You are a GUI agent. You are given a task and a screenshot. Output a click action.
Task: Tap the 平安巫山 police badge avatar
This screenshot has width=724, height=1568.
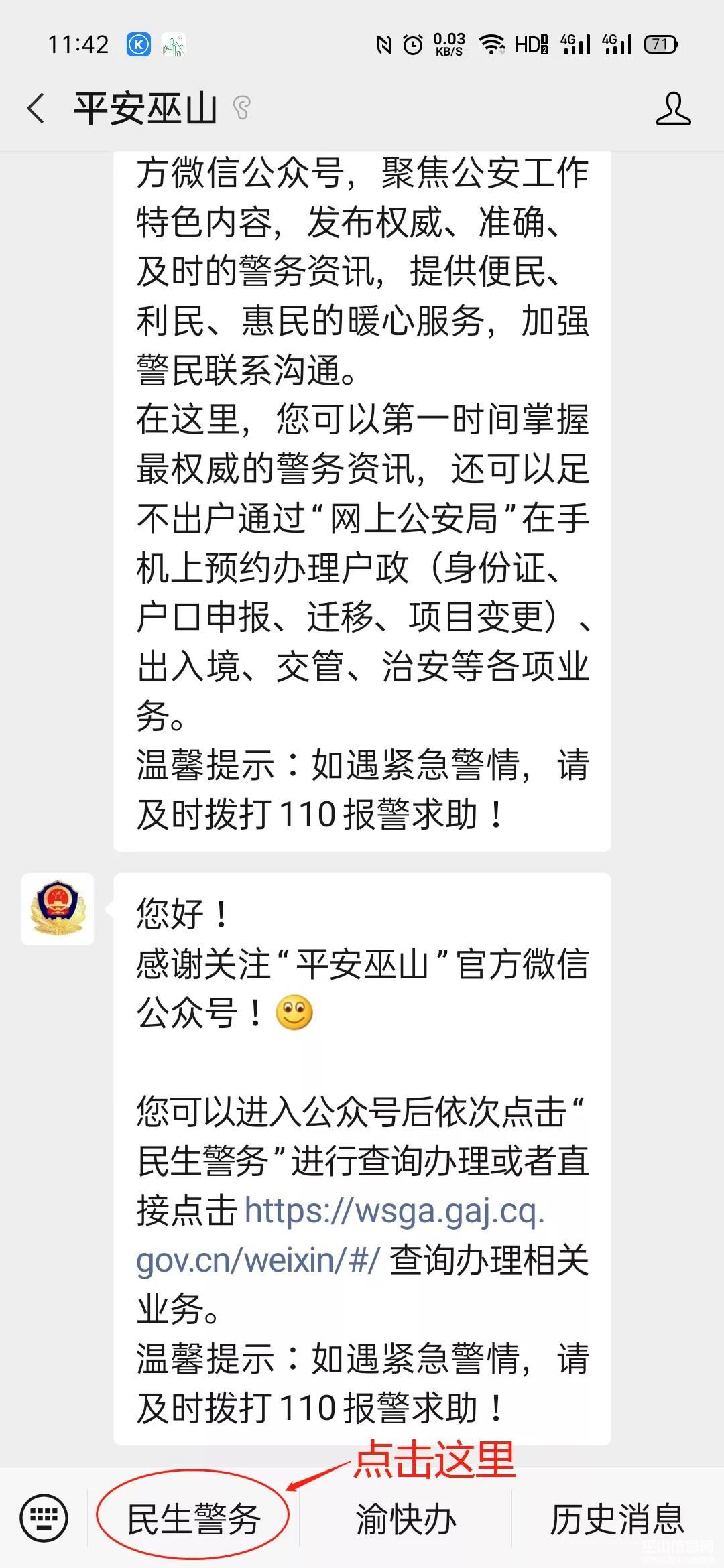coord(58,909)
